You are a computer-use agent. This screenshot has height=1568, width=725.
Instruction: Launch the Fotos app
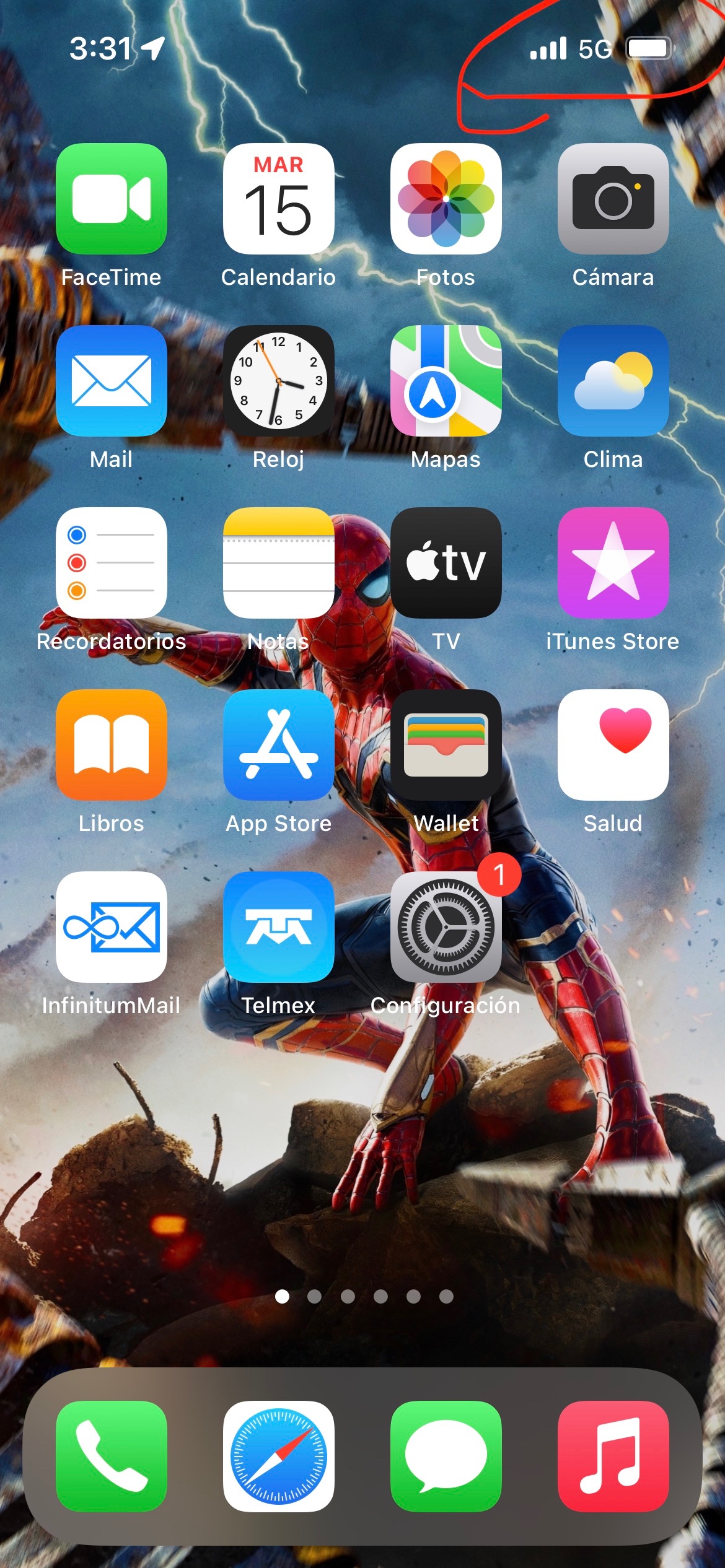click(x=446, y=199)
